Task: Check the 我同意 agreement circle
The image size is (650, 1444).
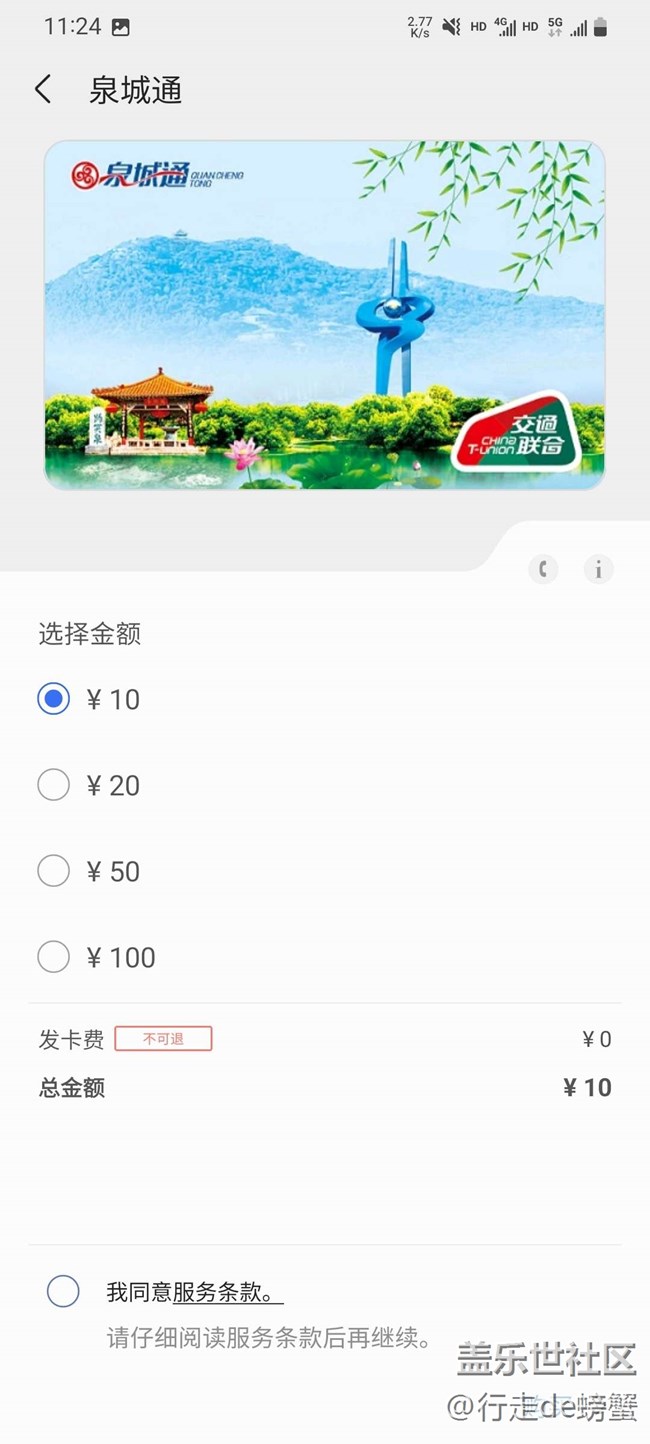Action: pyautogui.click(x=63, y=1291)
